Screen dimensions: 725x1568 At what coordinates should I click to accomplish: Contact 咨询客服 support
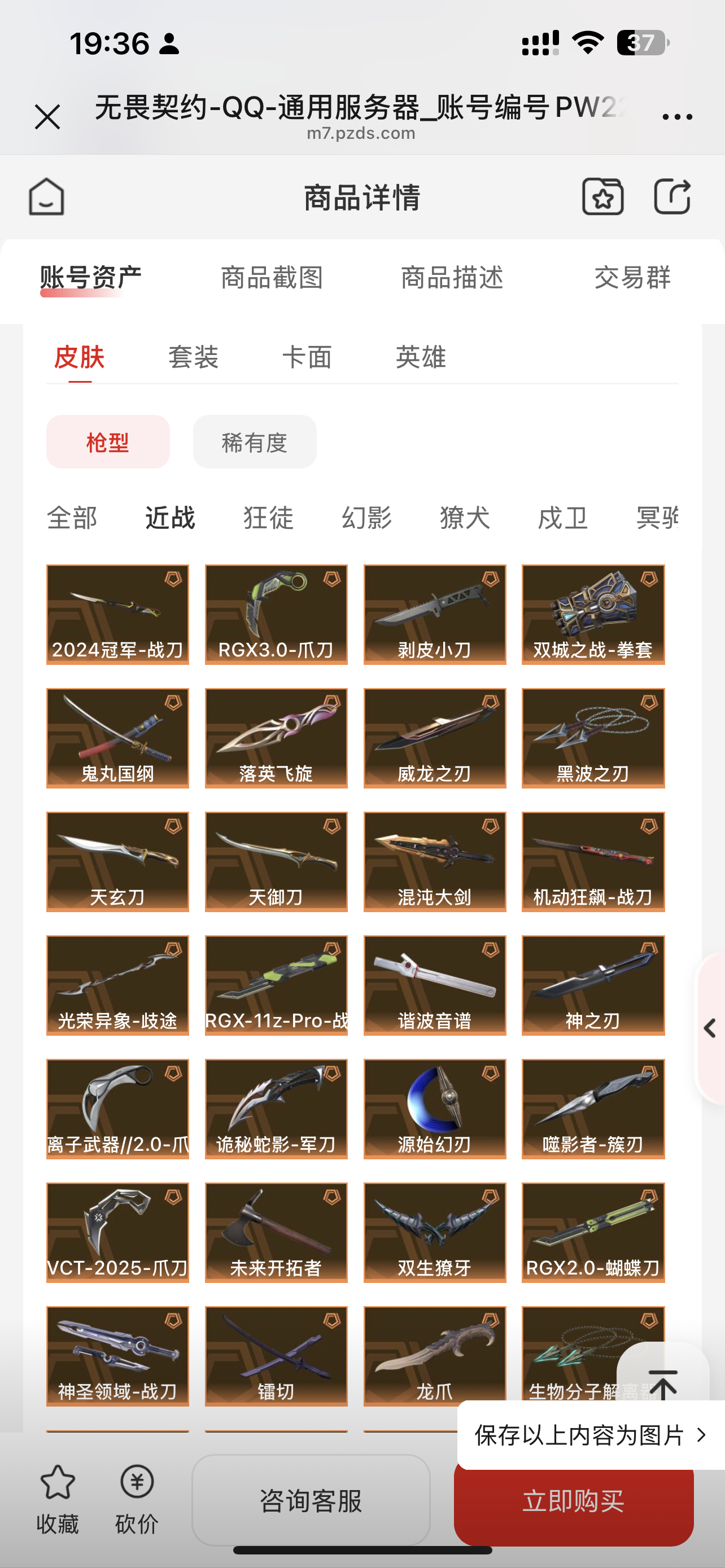pos(311,1501)
